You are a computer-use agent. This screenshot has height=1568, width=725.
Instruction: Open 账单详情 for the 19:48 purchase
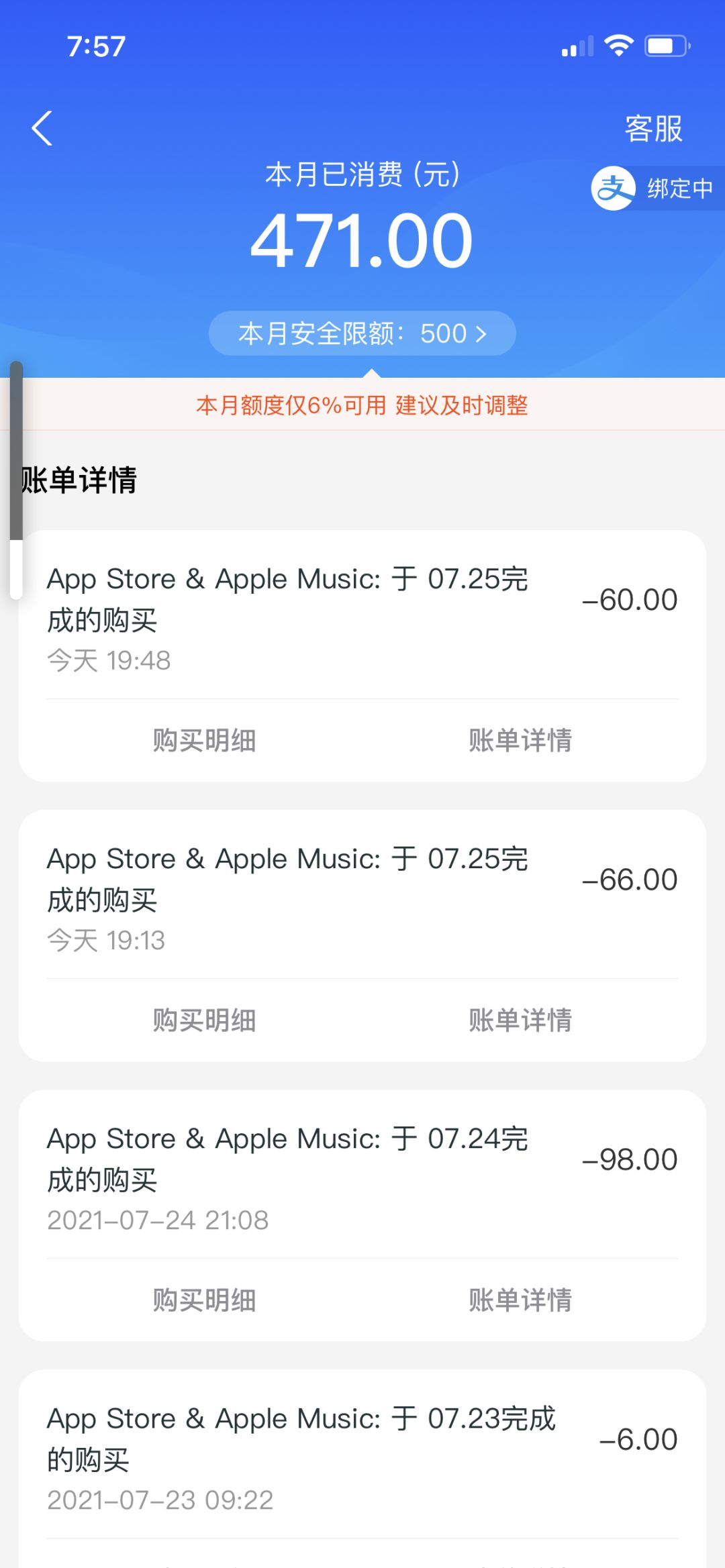point(520,740)
